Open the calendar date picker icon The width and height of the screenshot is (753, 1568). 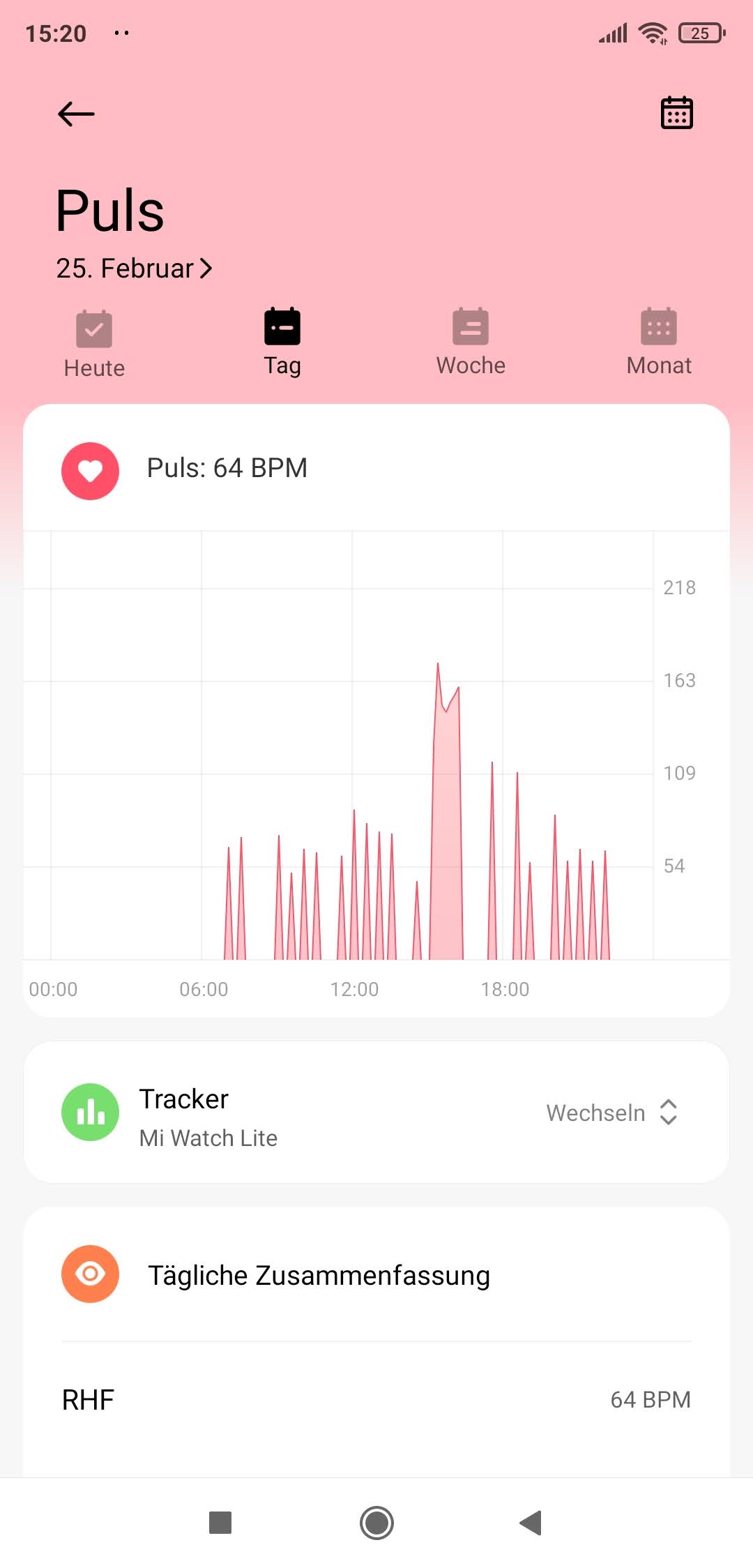(x=676, y=113)
